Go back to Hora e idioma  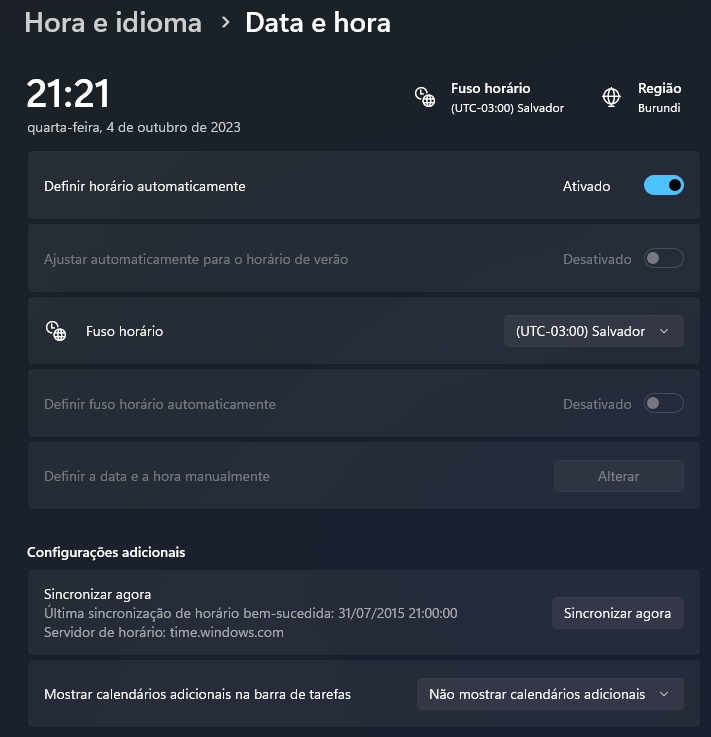pos(113,22)
